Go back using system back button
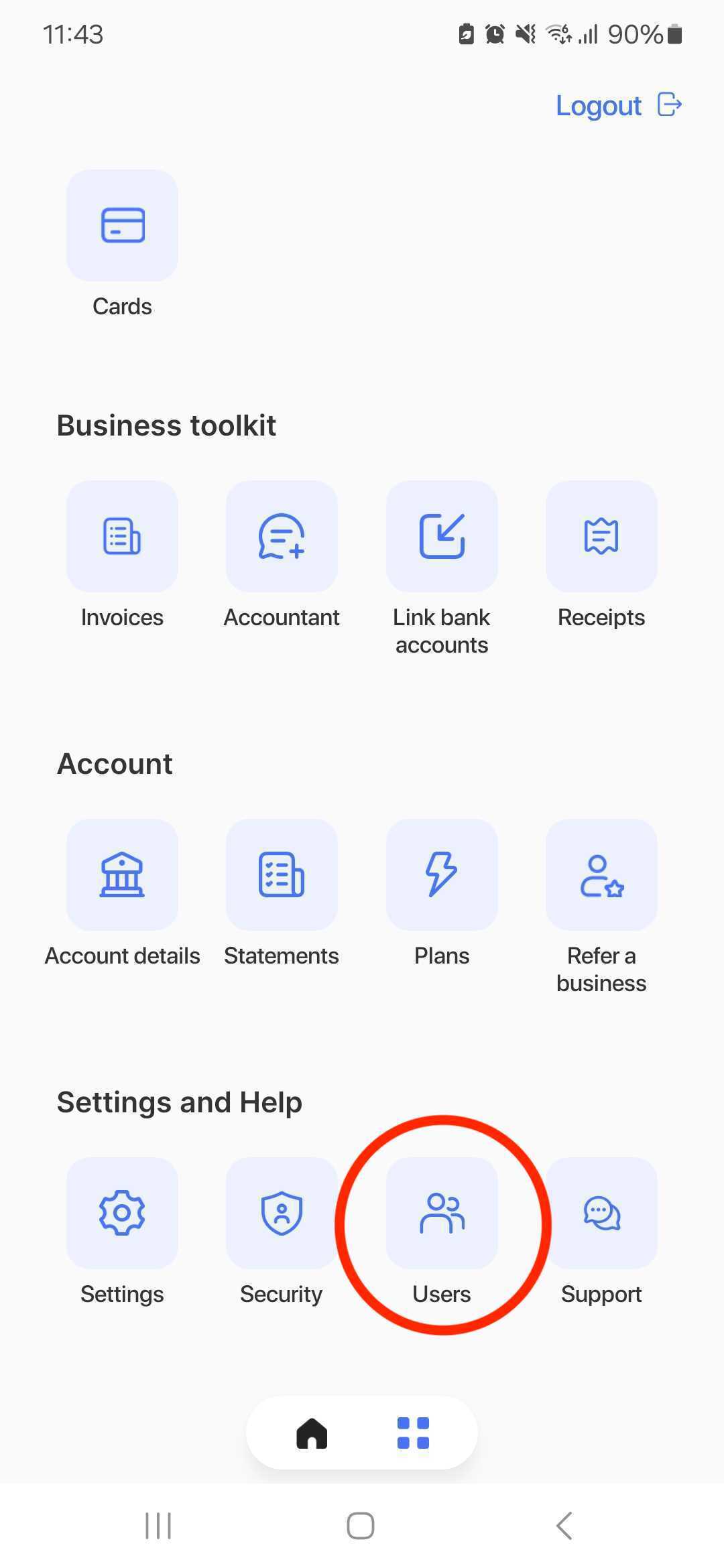This screenshot has width=724, height=1568. (x=564, y=1526)
